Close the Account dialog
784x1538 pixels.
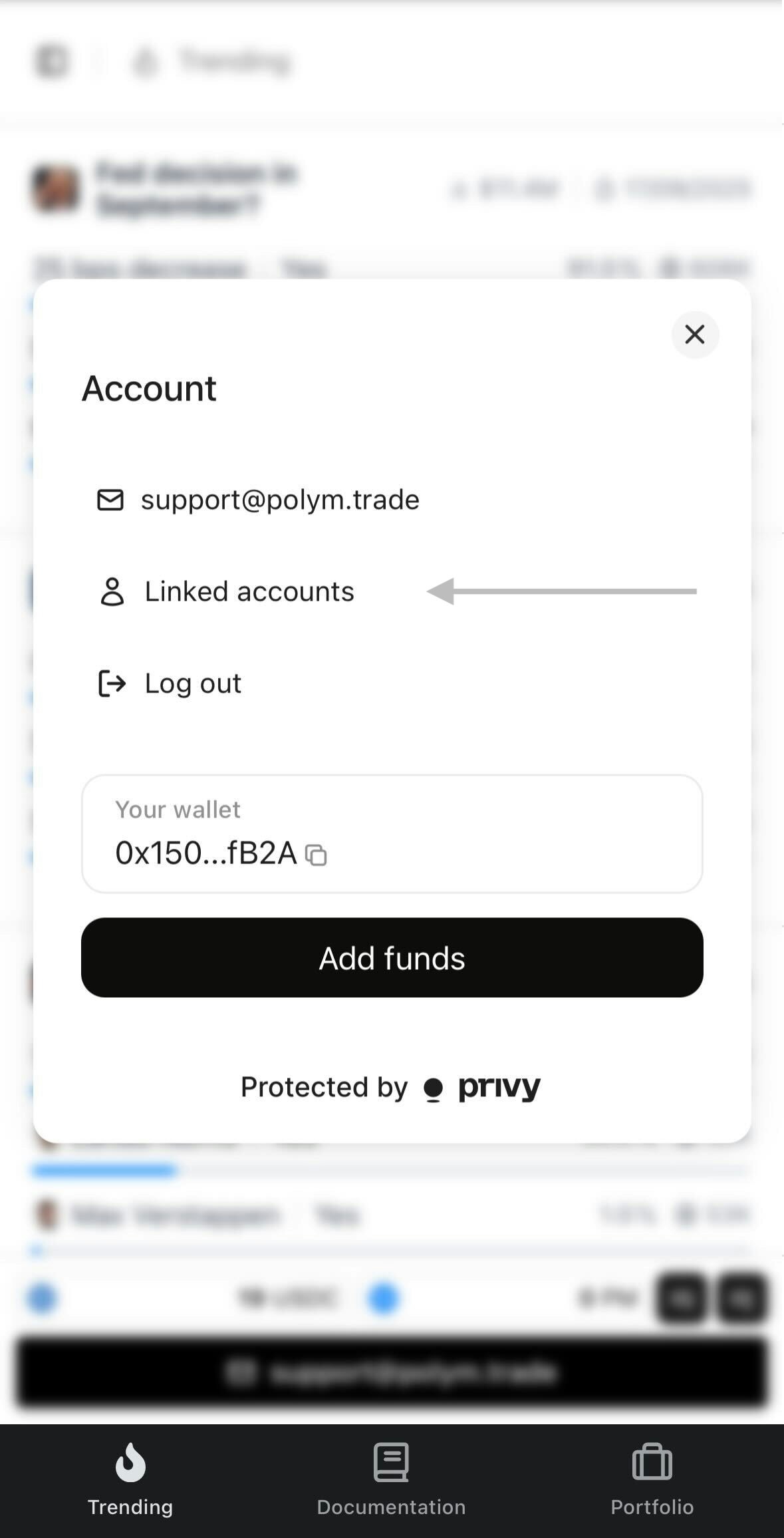tap(695, 334)
